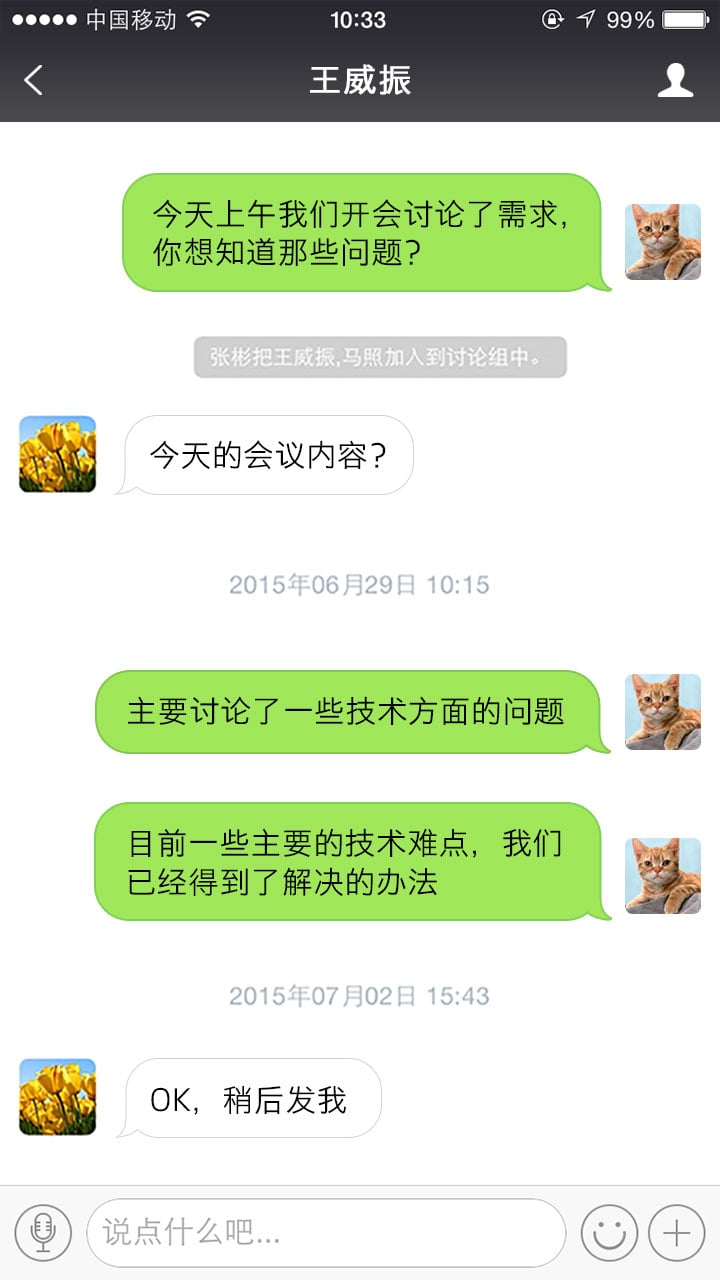Open the plus attachments menu
The image size is (720, 1280).
pos(677,1232)
